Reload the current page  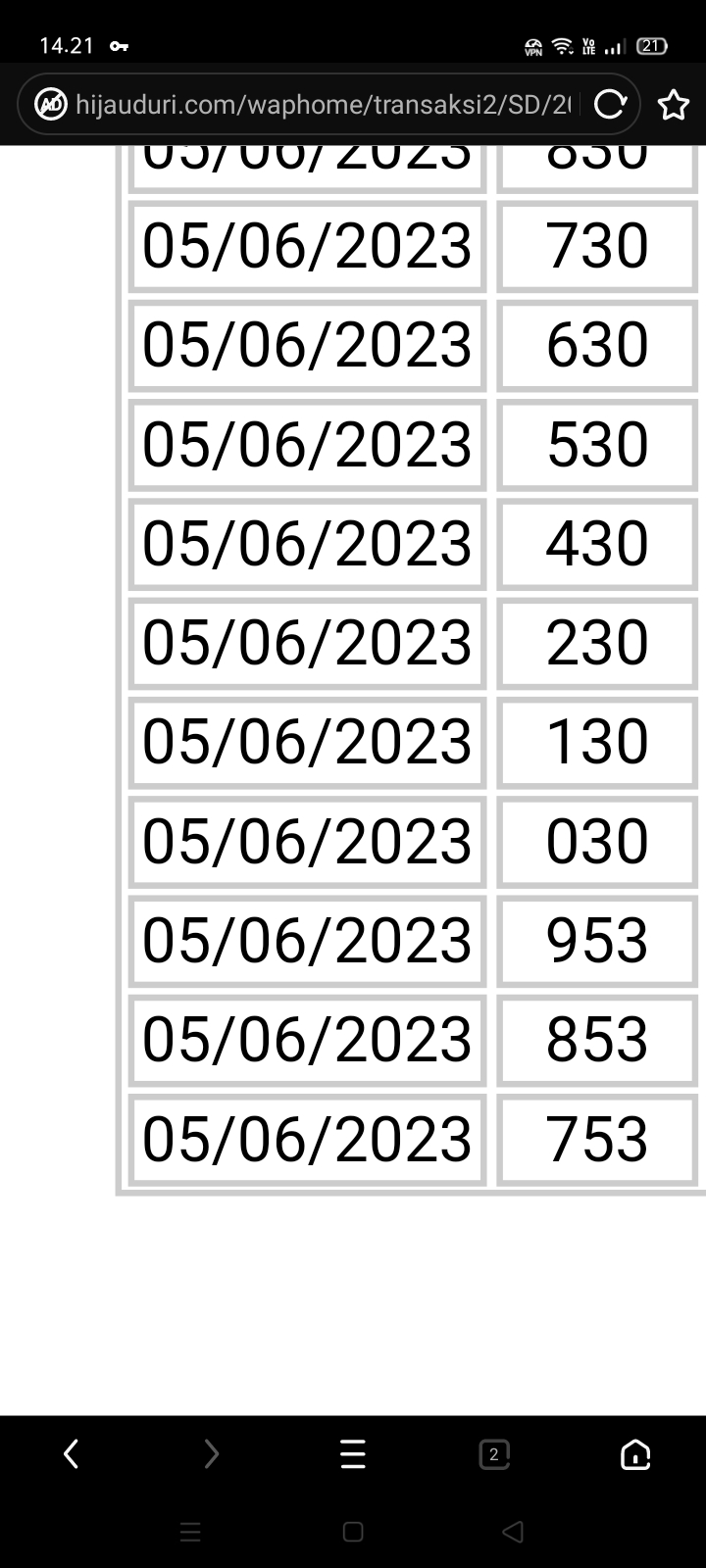click(x=610, y=104)
